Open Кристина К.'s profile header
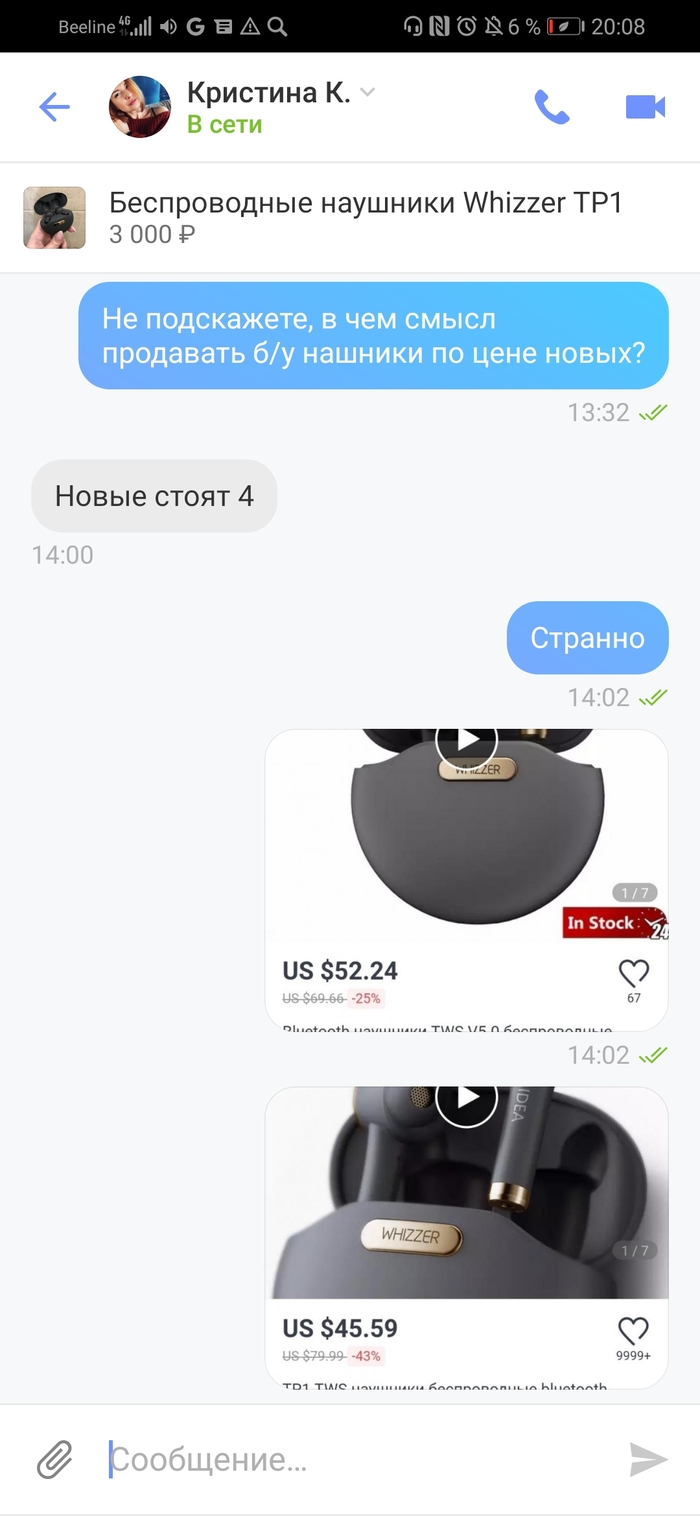The width and height of the screenshot is (700, 1516). tap(266, 107)
